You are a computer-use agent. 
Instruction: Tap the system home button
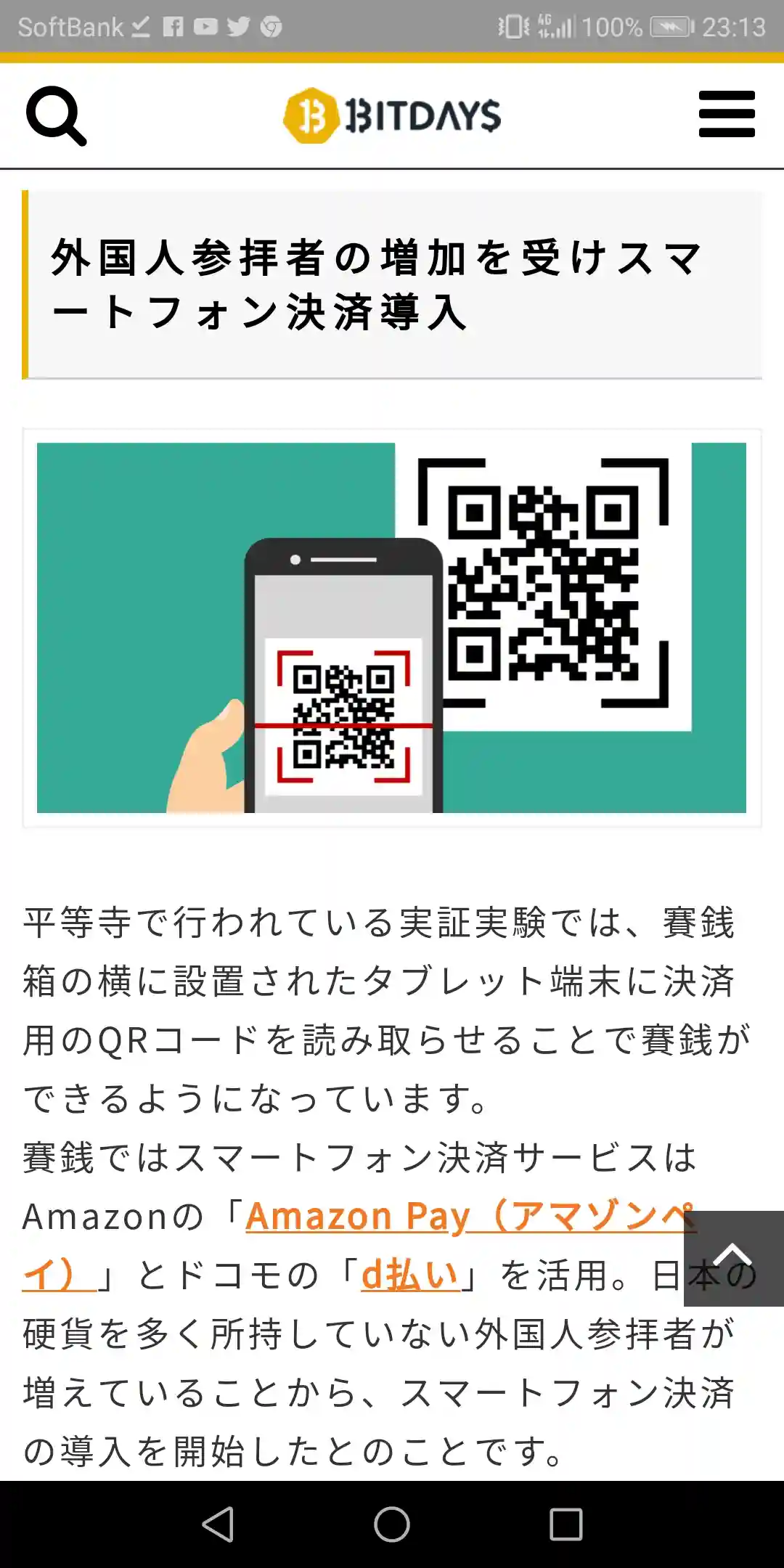[x=392, y=1524]
